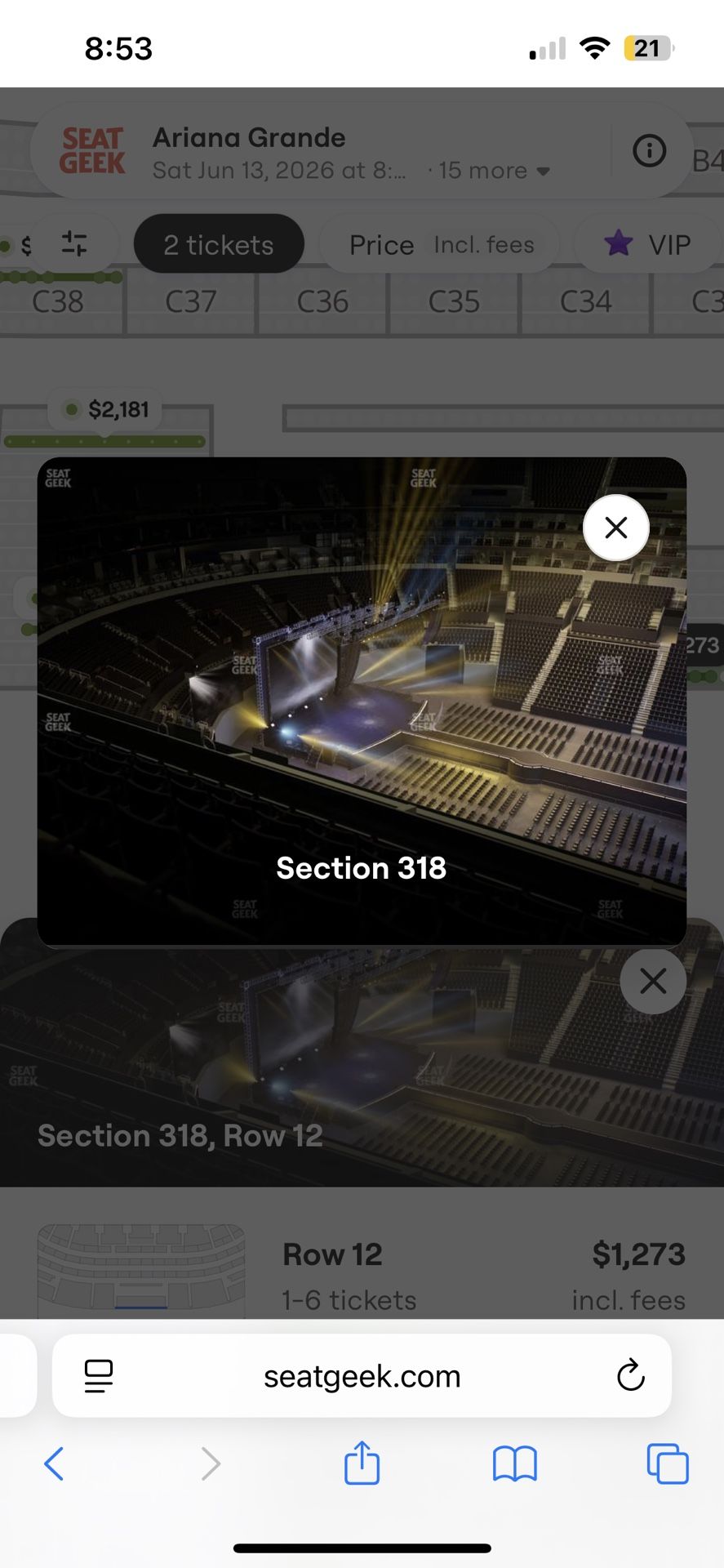Share this page from Safari toolbar
Screen dimensions: 724x1568
(362, 1462)
